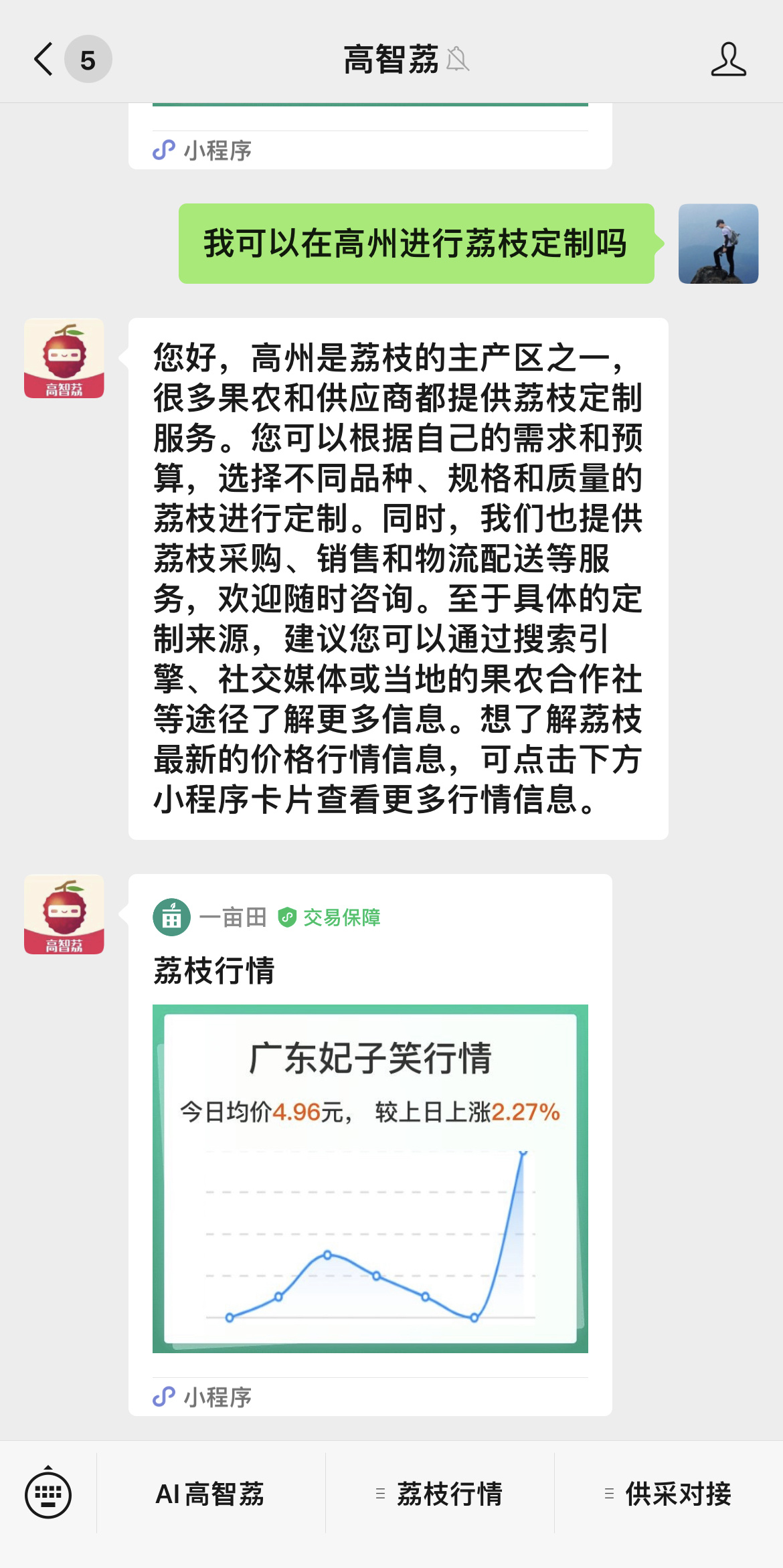Switch to keyboard input mode

point(48,1494)
